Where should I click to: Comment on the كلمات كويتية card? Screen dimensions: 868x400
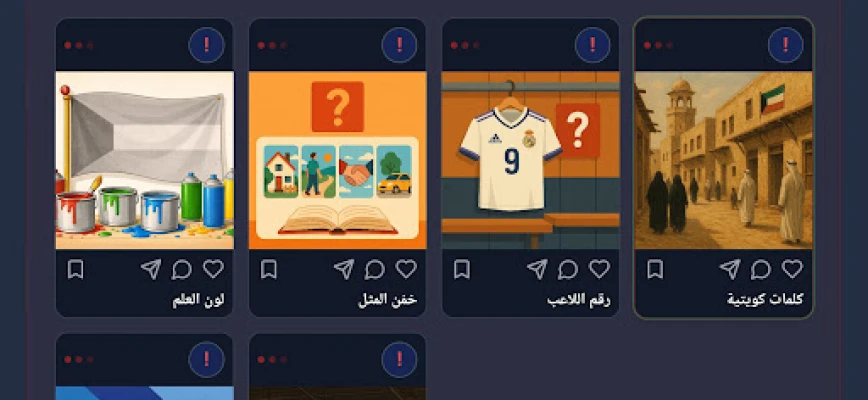(761, 269)
